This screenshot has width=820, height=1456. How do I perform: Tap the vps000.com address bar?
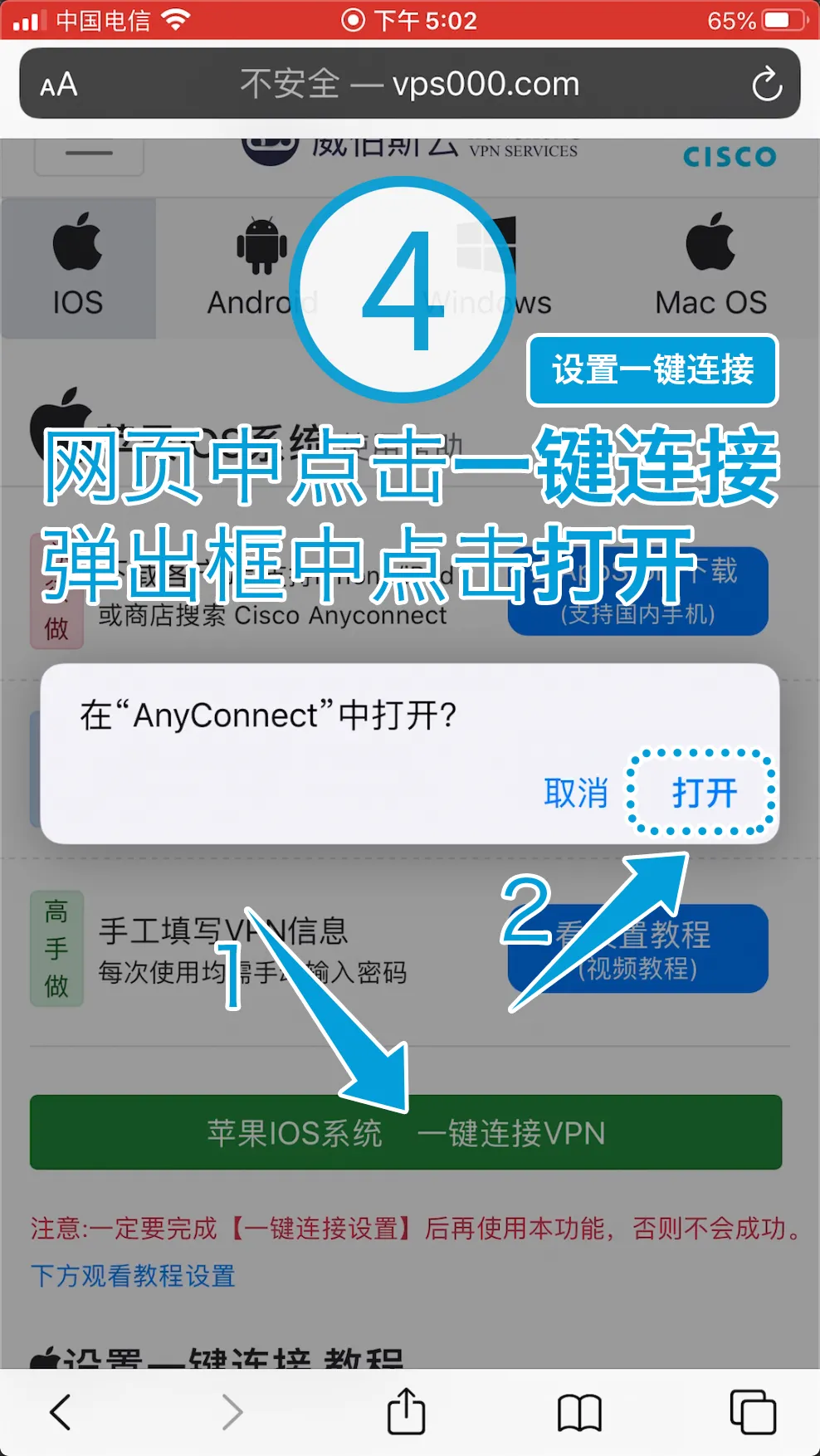[410, 85]
